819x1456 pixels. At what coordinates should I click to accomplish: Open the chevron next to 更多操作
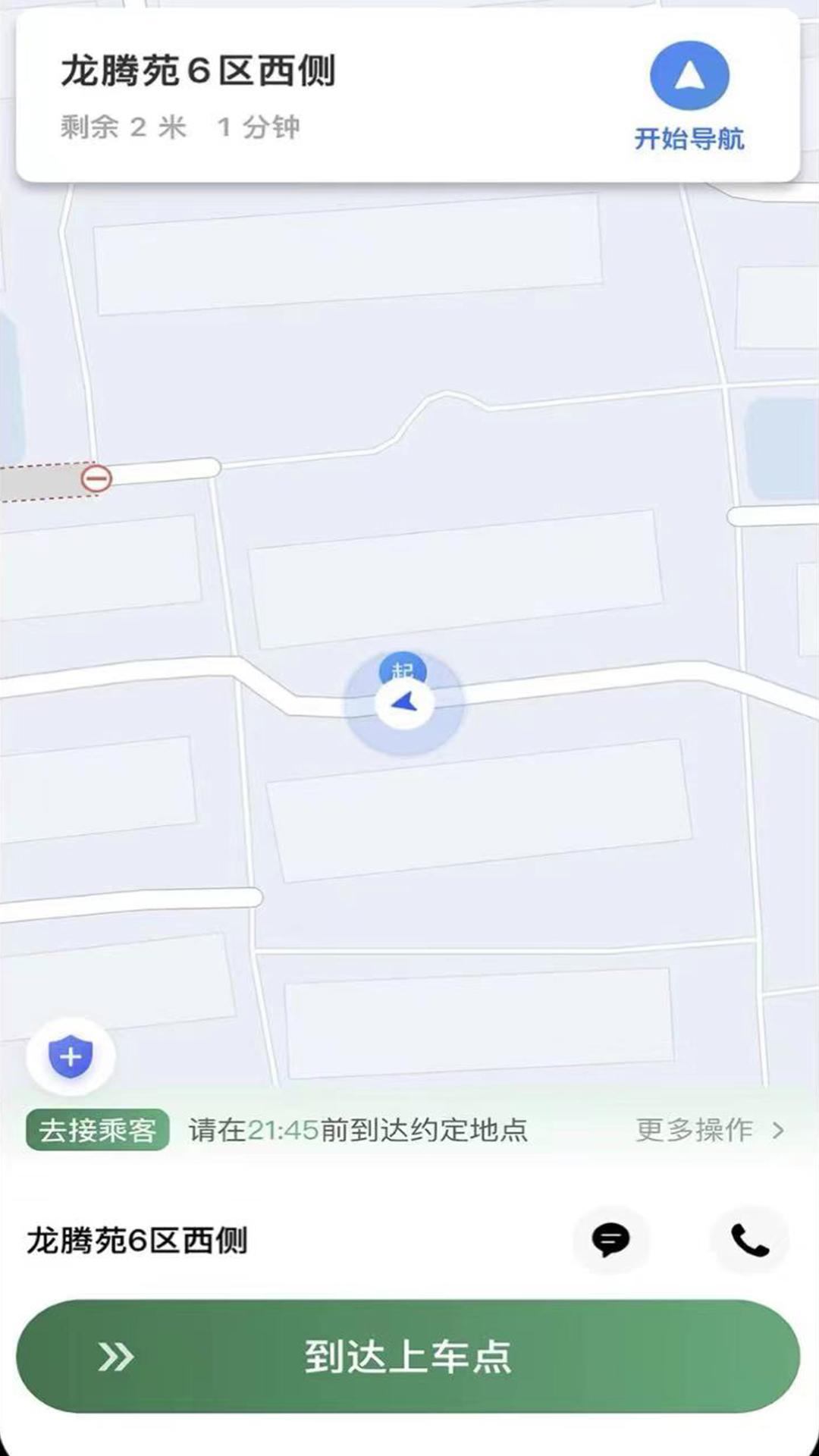click(779, 1129)
